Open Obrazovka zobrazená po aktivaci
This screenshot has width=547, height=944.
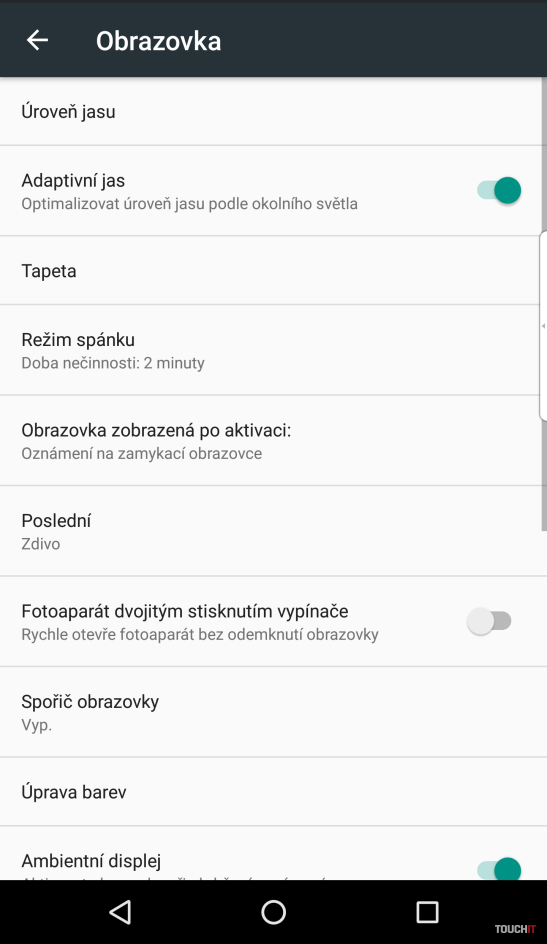[273, 441]
